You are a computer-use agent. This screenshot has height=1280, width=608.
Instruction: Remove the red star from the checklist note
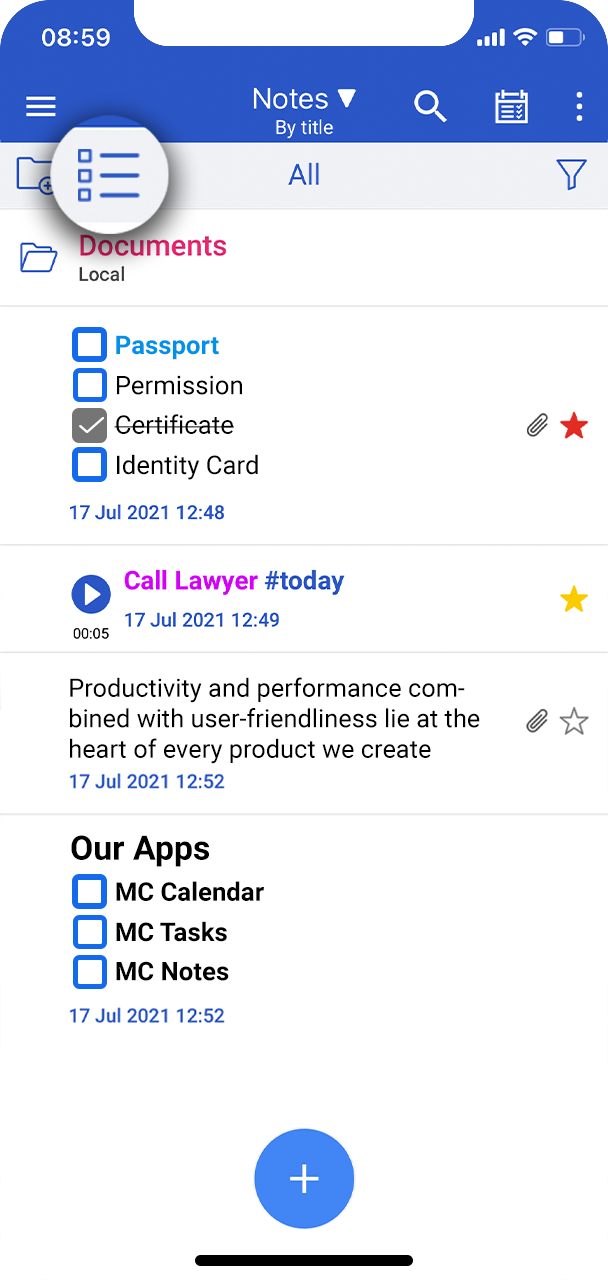point(574,427)
